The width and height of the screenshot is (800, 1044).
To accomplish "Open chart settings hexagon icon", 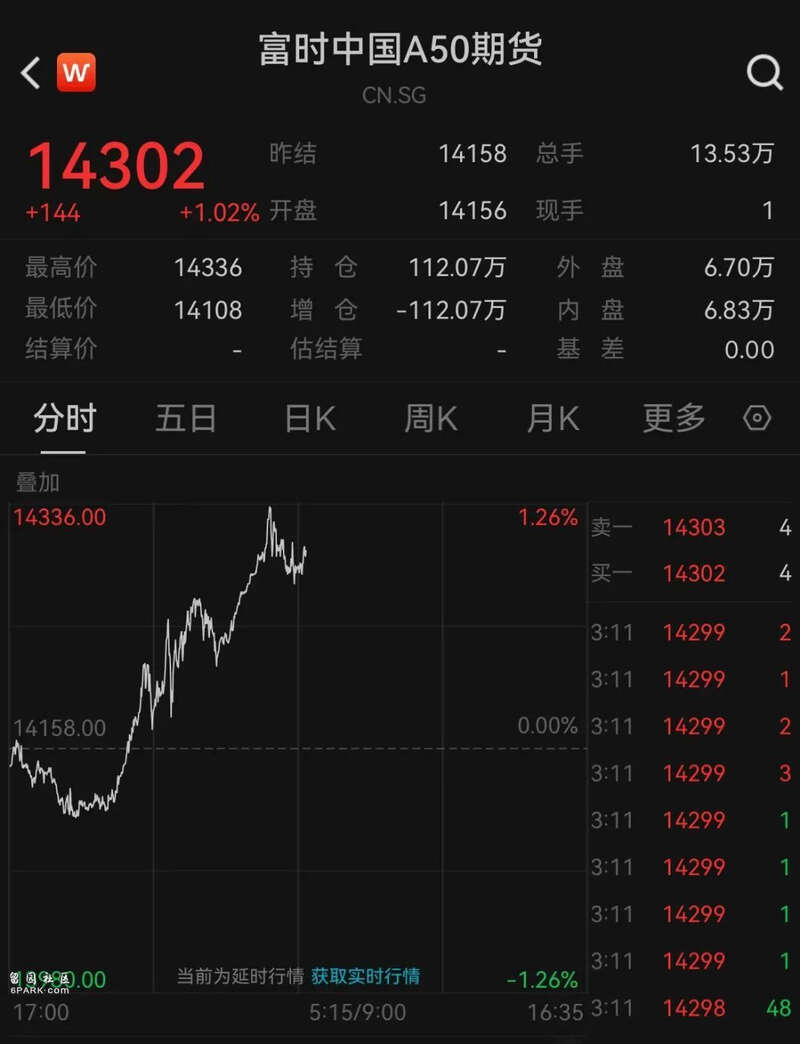I will click(x=757, y=418).
